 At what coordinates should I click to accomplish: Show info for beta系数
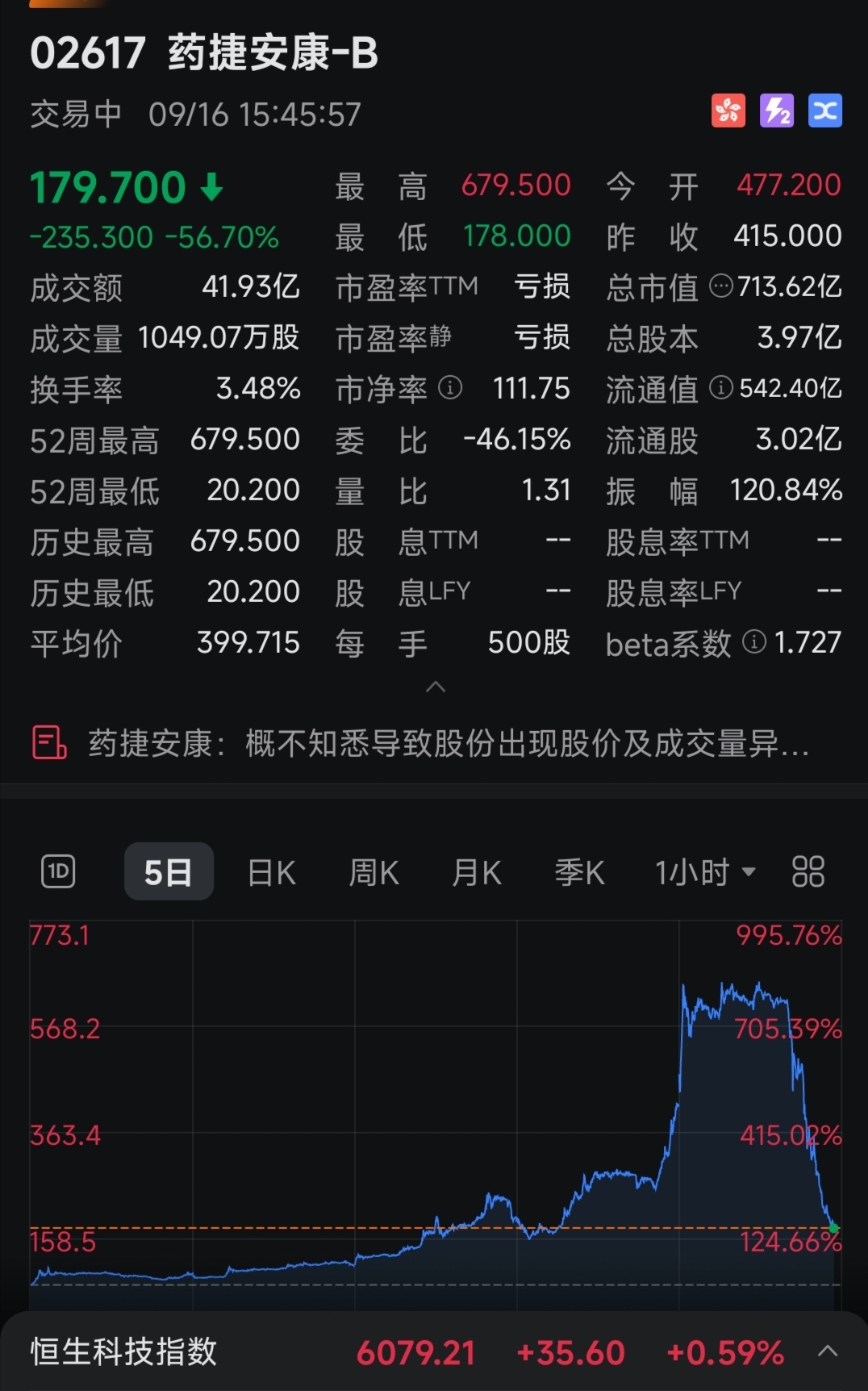click(753, 642)
